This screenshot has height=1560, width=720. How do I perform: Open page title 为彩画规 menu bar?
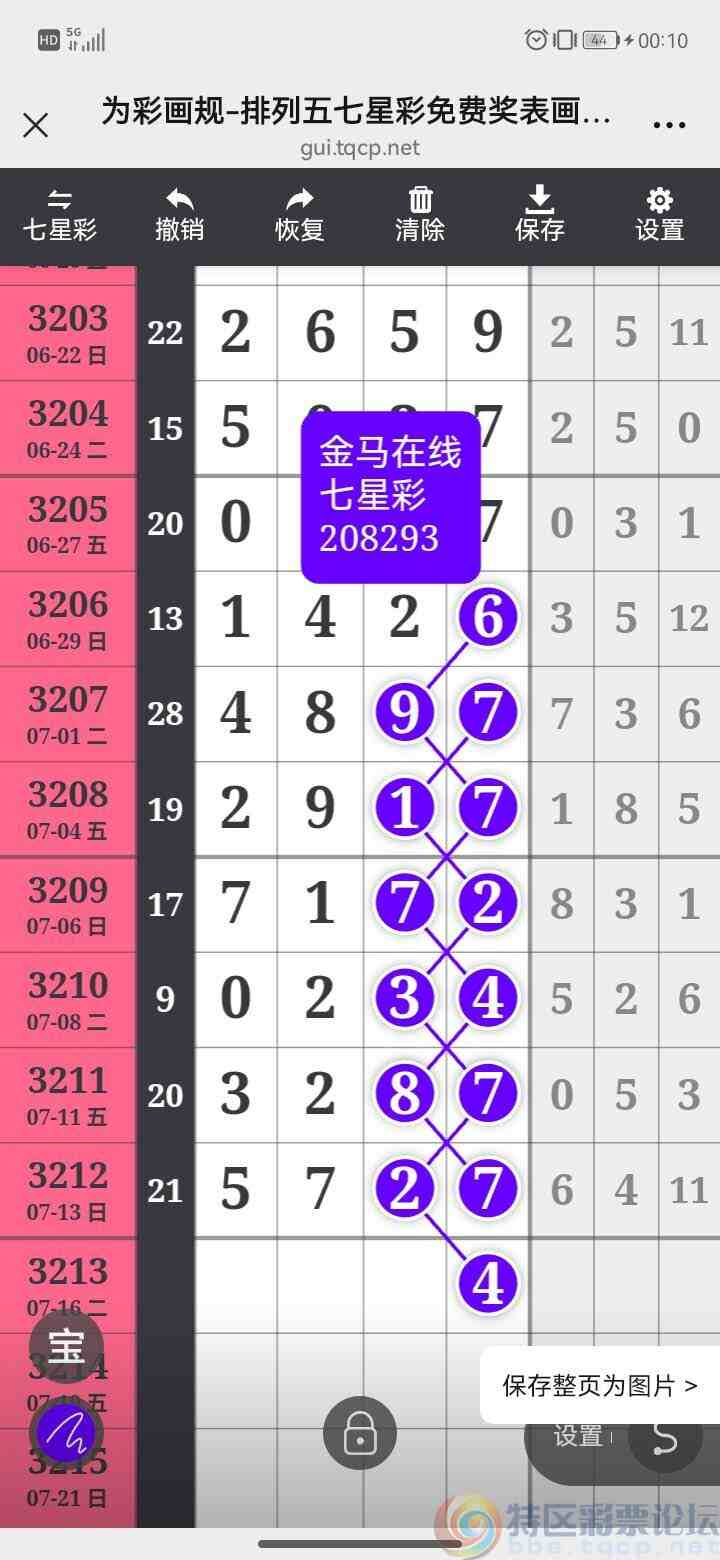point(357,113)
